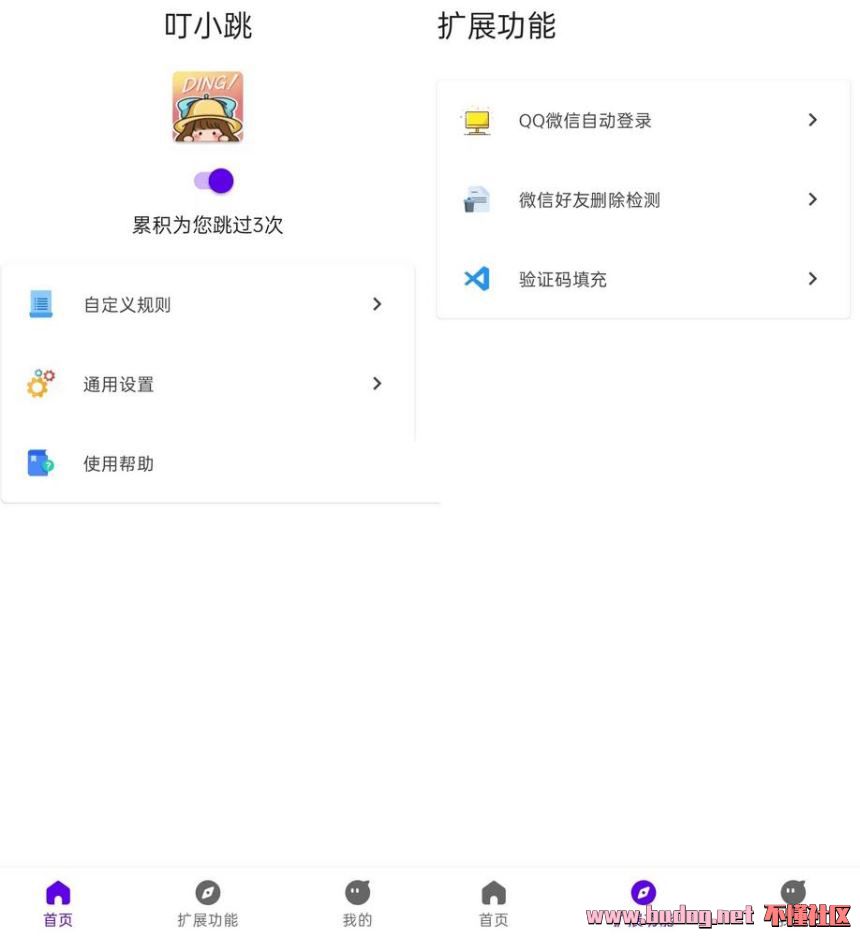The width and height of the screenshot is (860, 936).
Task: Select 微信好友删除检测
Action: (x=642, y=200)
